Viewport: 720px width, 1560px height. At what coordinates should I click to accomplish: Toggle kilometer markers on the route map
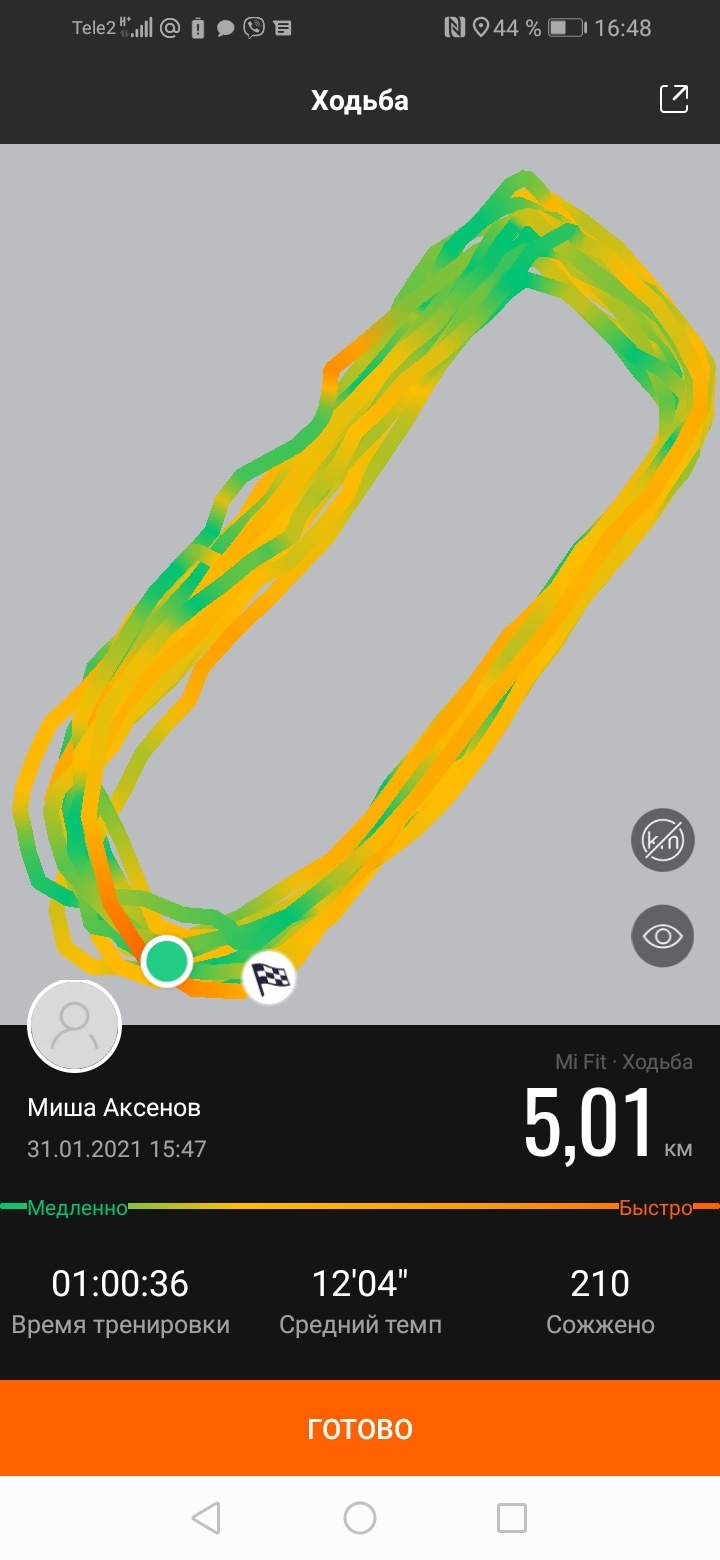pyautogui.click(x=662, y=840)
